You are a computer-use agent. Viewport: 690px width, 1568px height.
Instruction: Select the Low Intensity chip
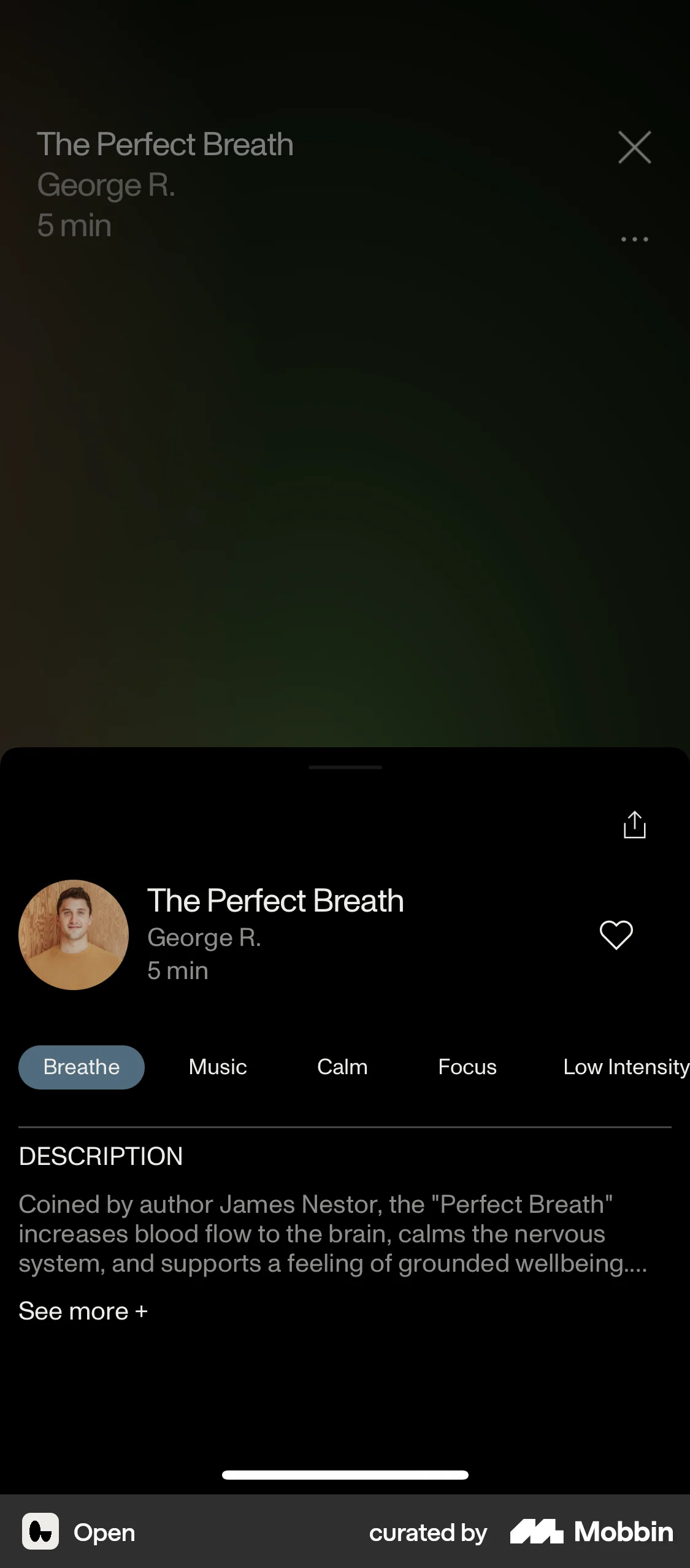click(x=624, y=1067)
